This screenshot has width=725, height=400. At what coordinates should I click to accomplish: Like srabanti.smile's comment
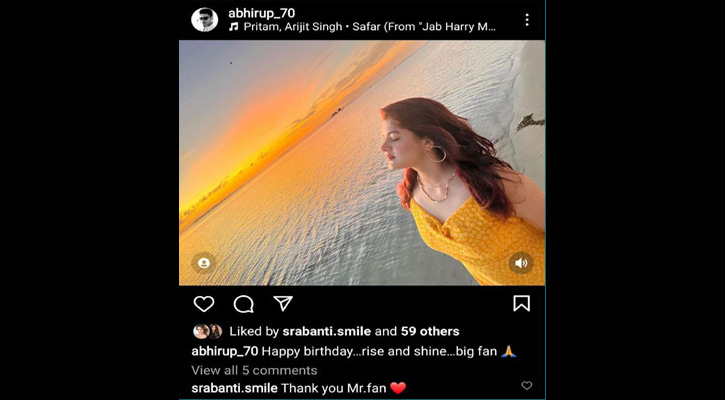pyautogui.click(x=527, y=386)
